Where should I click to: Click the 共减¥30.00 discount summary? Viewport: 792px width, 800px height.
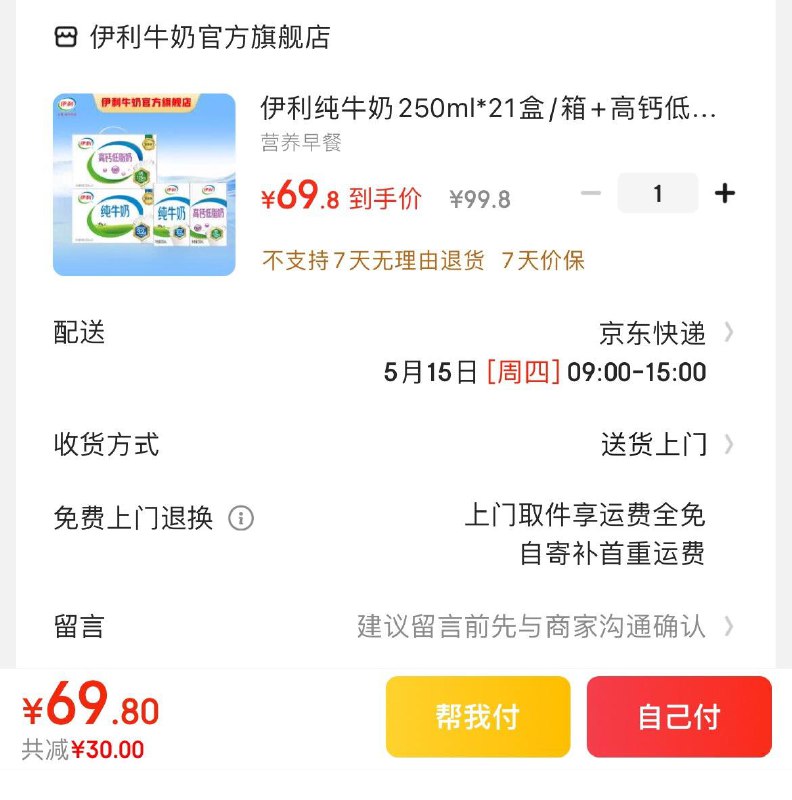(82, 744)
